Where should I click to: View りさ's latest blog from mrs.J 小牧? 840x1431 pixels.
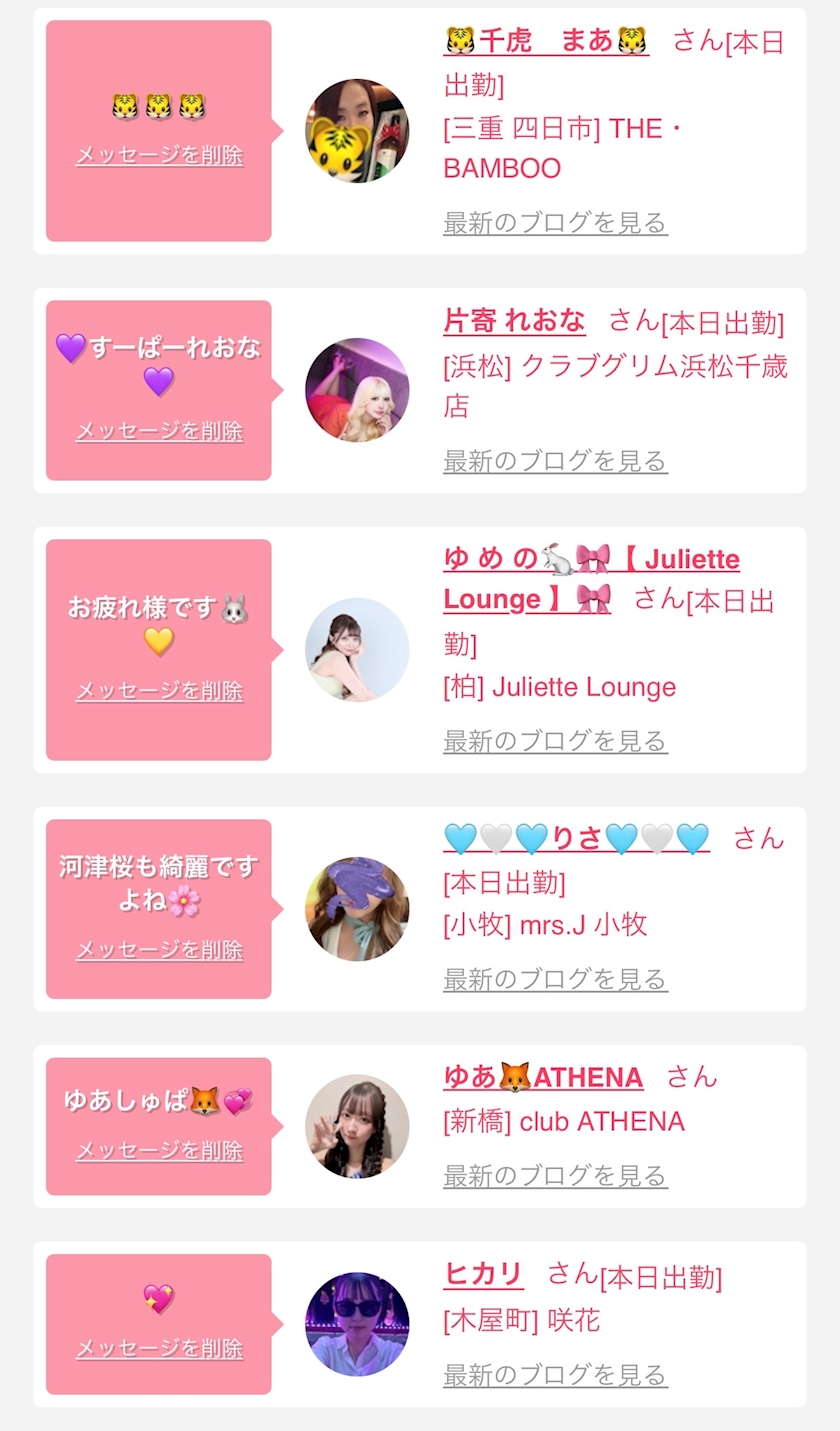tap(555, 979)
